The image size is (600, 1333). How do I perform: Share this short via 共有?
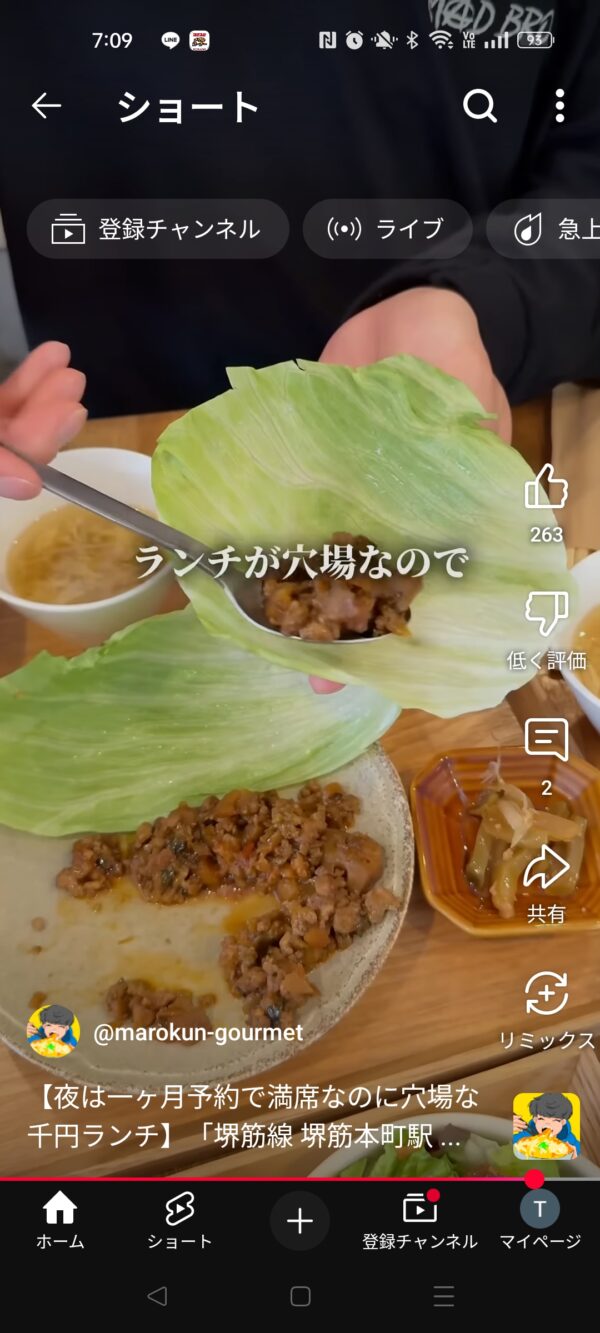click(x=546, y=884)
